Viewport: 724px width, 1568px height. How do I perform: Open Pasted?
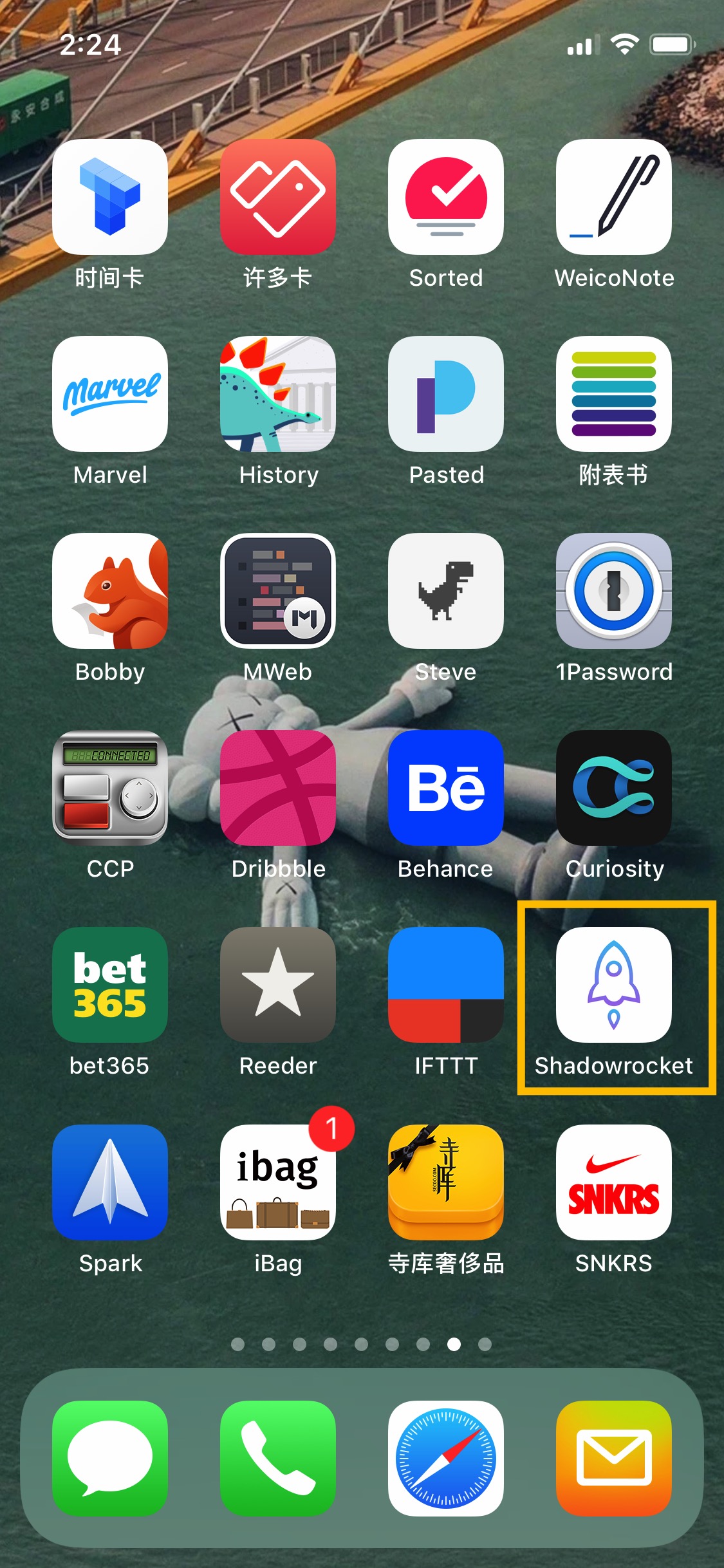pos(445,393)
